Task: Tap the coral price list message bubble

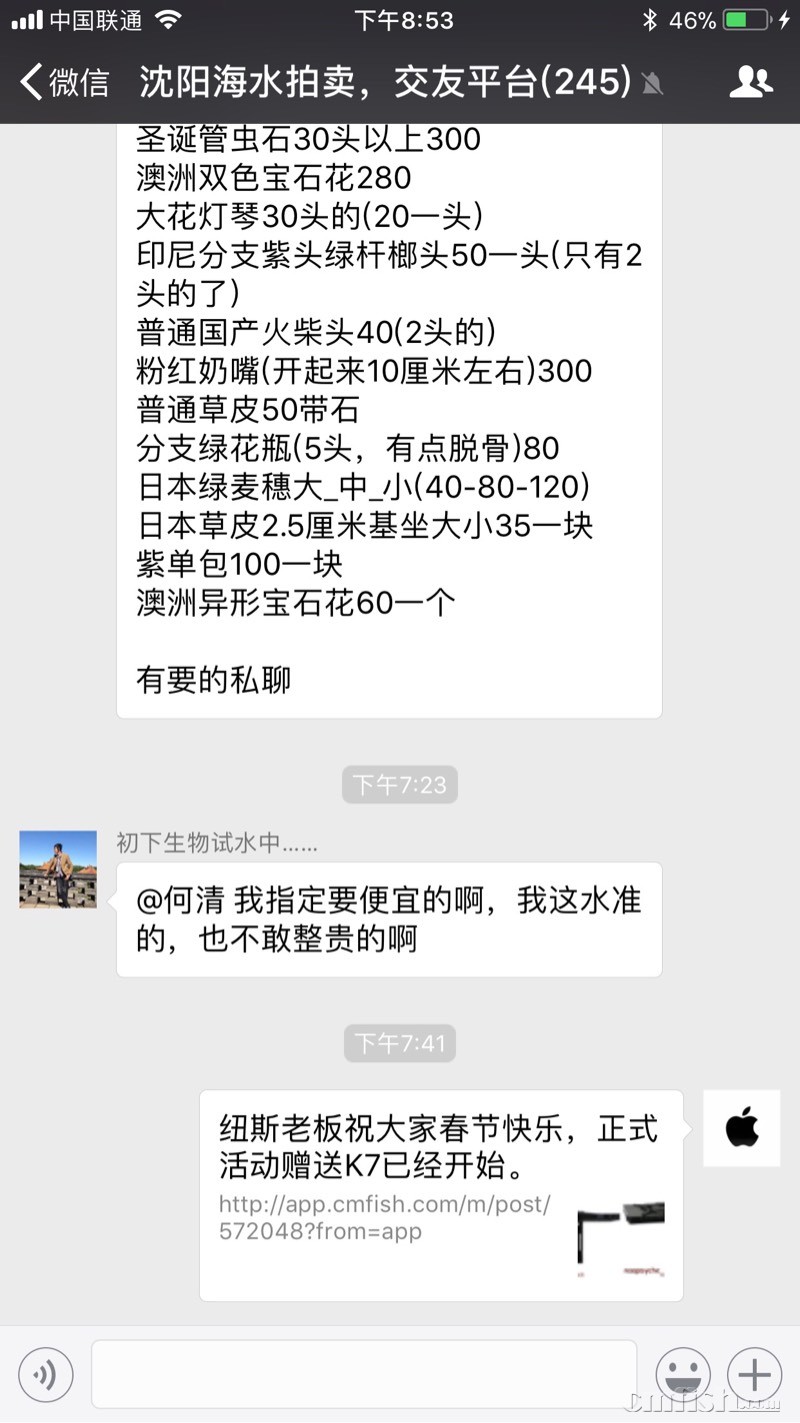Action: (x=388, y=420)
